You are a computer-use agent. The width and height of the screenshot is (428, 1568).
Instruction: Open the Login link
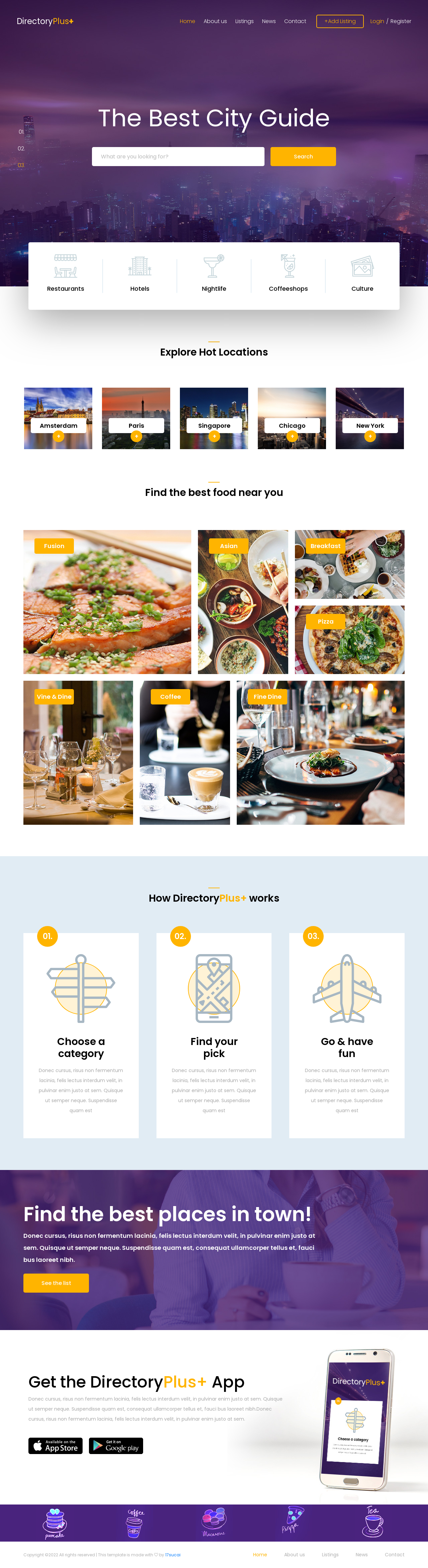pyautogui.click(x=377, y=21)
